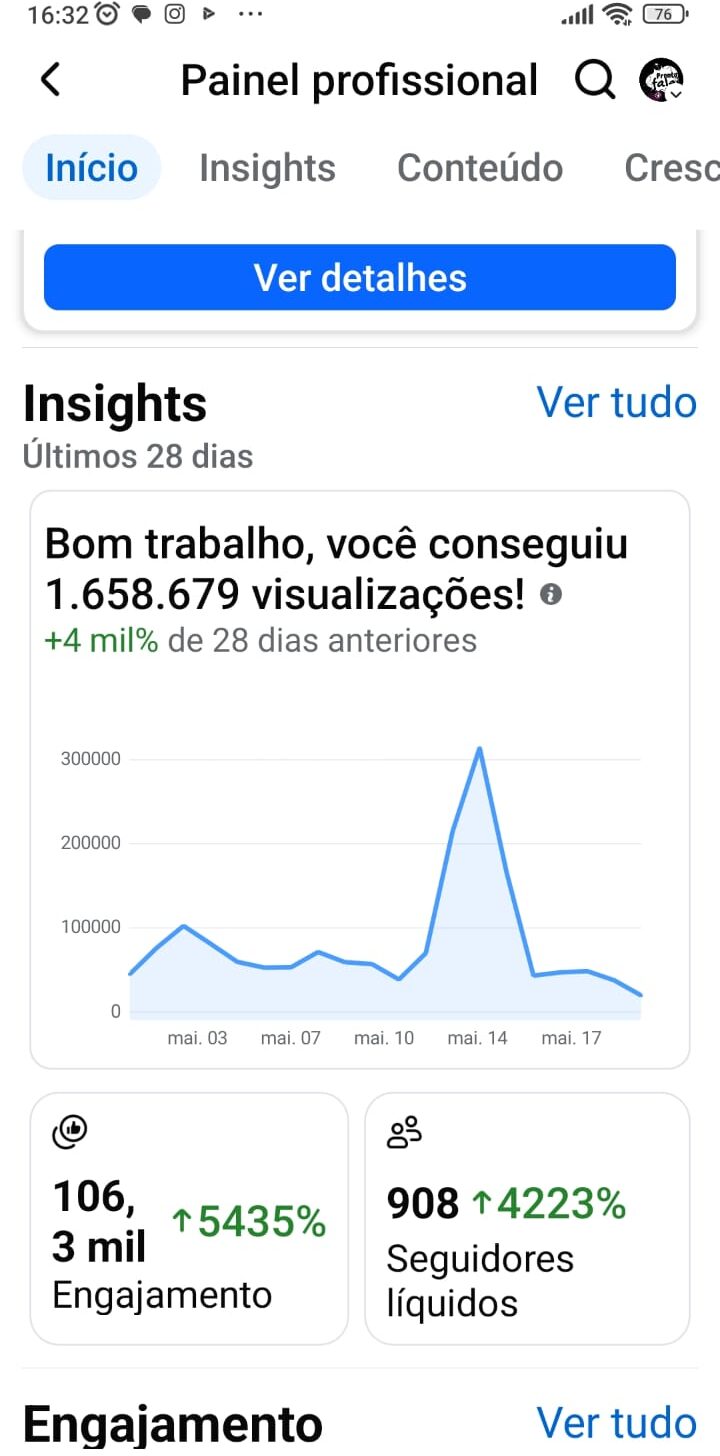Open the Engajamento 106,3 mil card

pos(189,1219)
